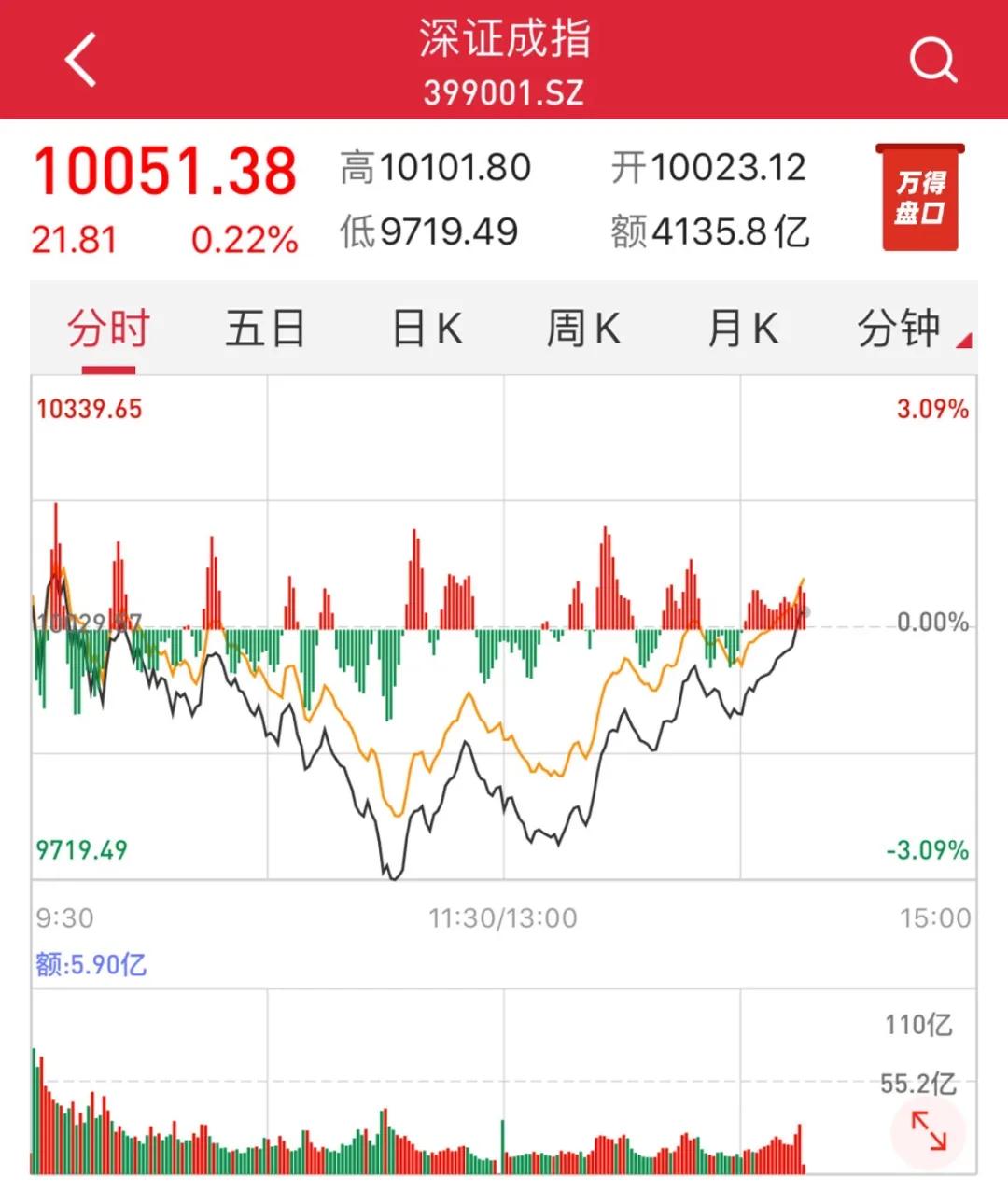The width and height of the screenshot is (1008, 1190).
Task: Switch to the 日K chart
Action: click(427, 329)
